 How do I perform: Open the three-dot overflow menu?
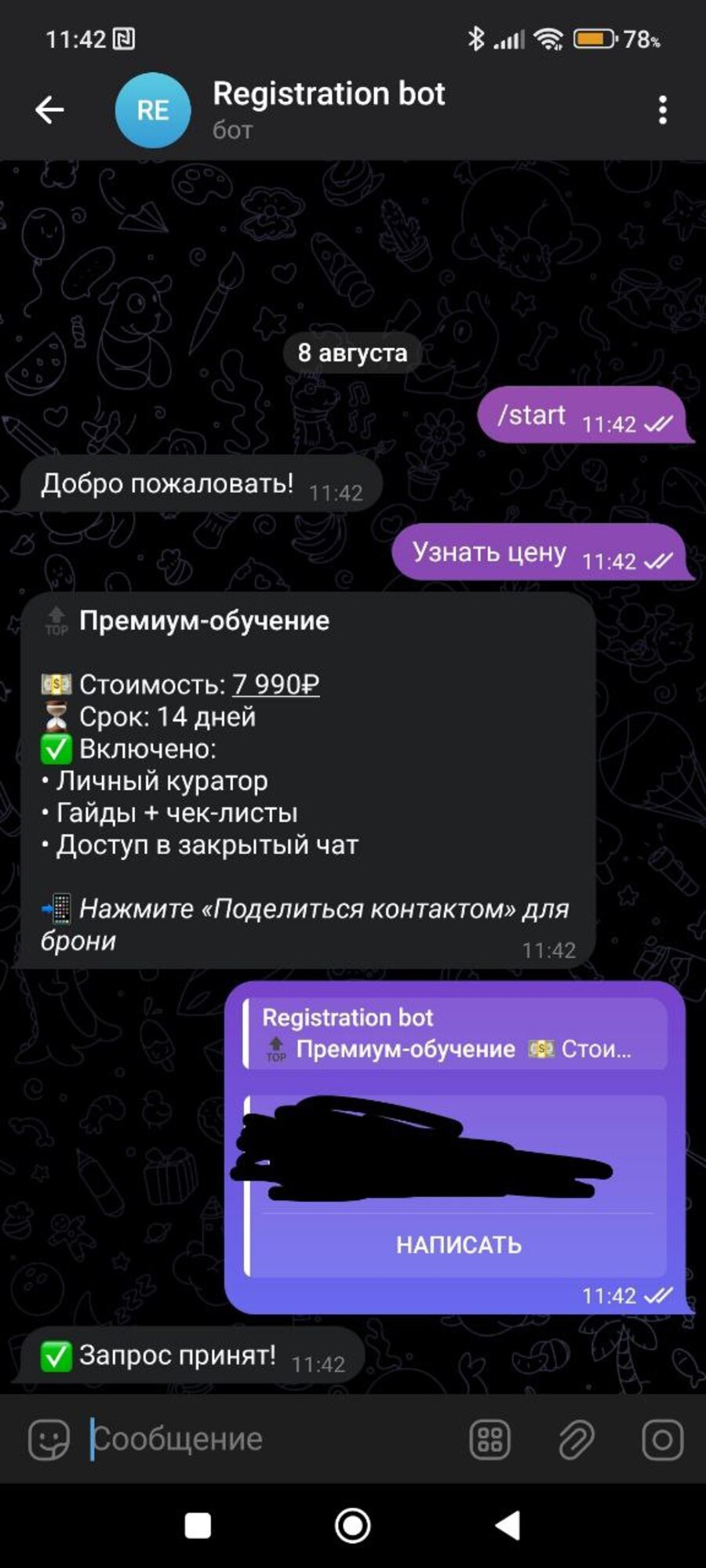[663, 110]
